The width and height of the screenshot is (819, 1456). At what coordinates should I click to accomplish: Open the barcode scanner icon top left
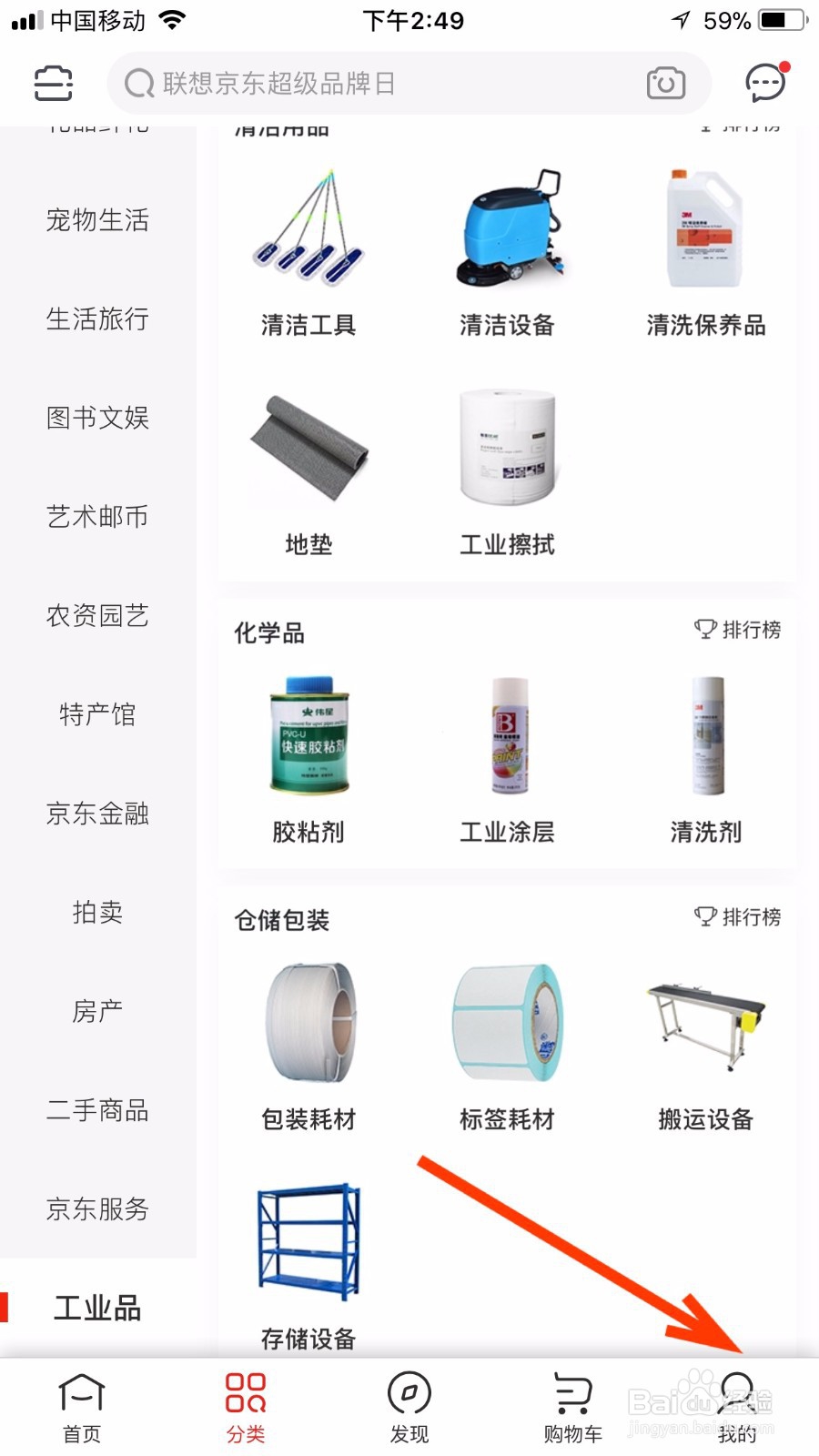click(x=52, y=83)
